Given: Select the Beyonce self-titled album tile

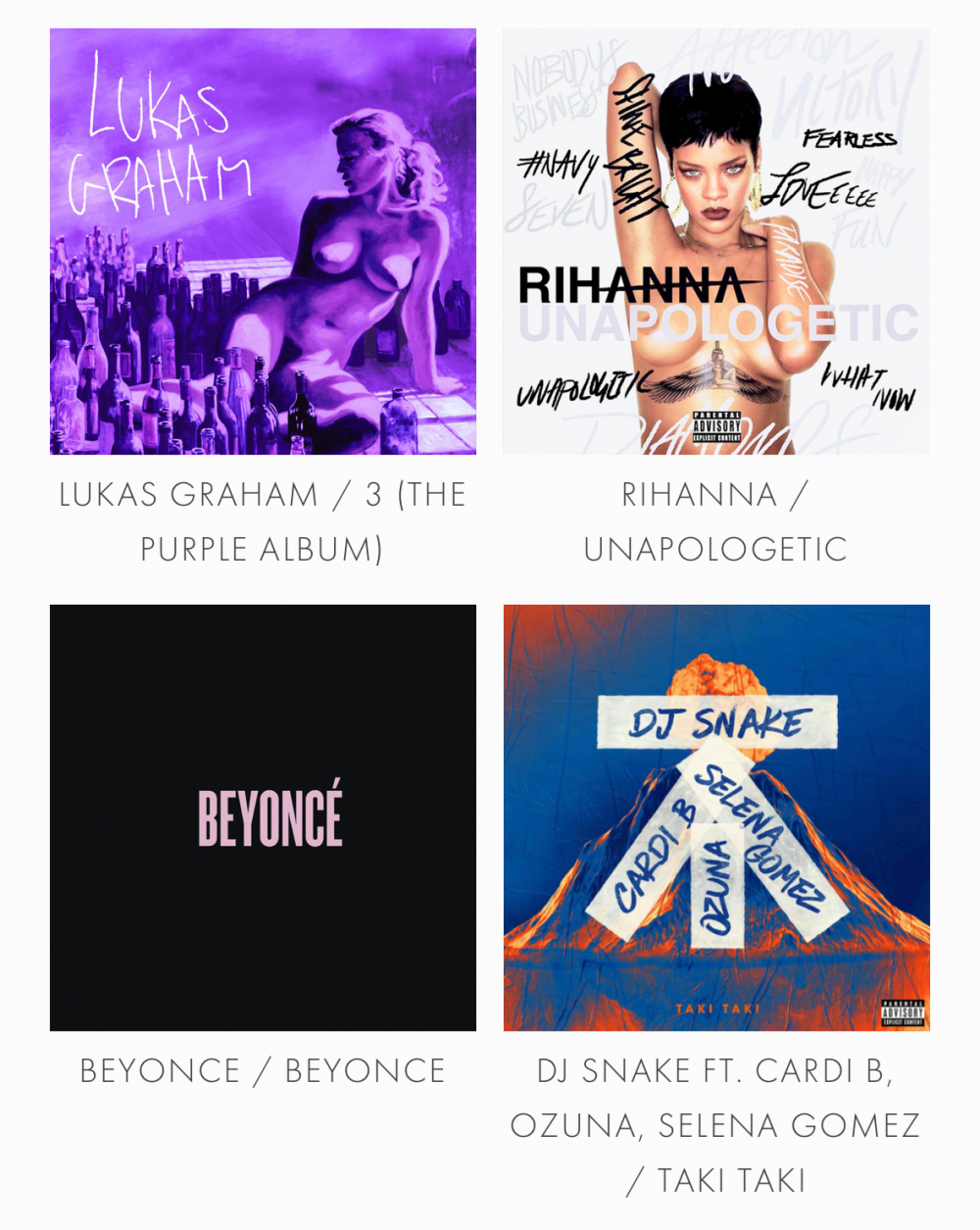Looking at the screenshot, I should 263,817.
